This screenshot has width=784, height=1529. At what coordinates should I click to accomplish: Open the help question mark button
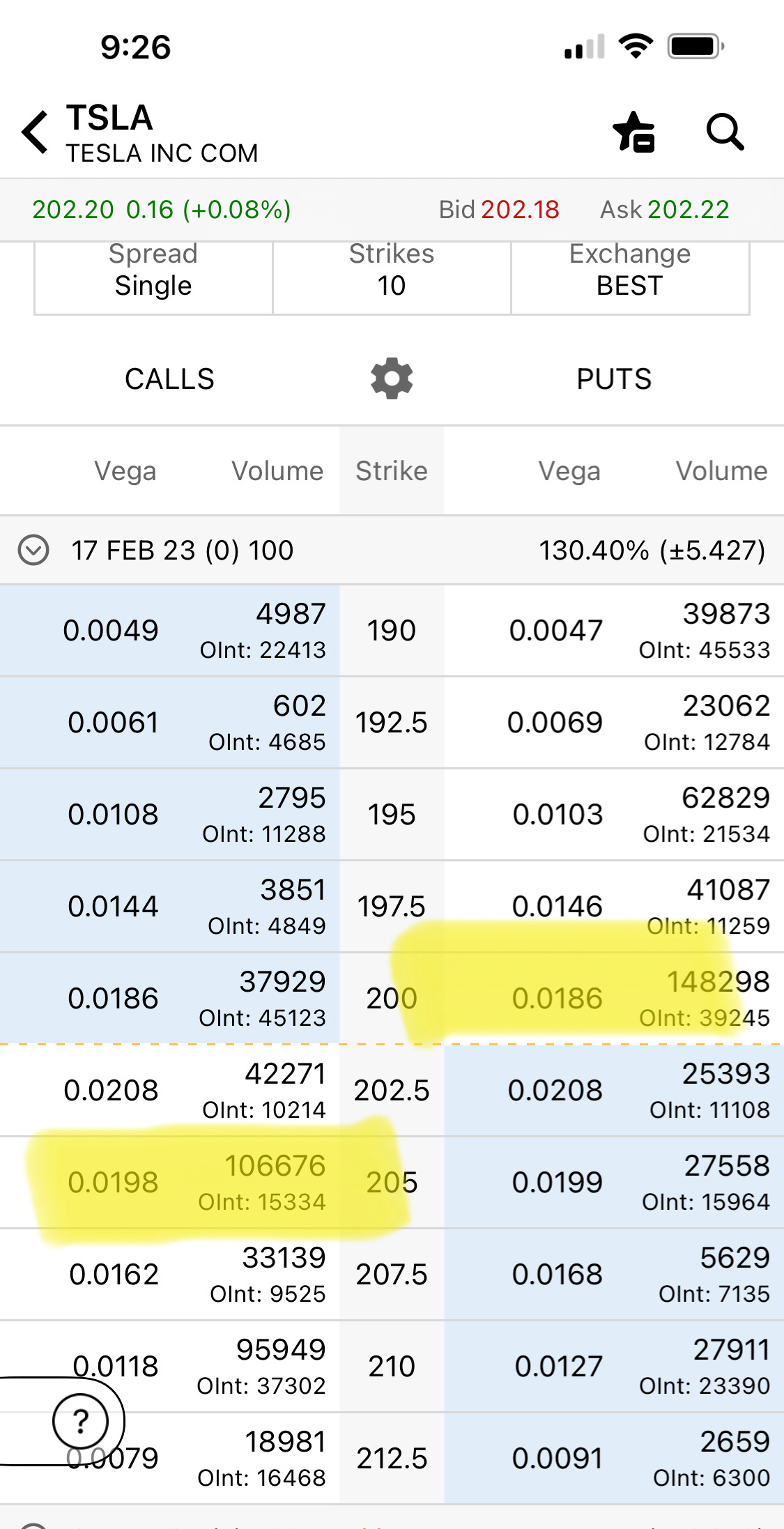[x=81, y=1420]
